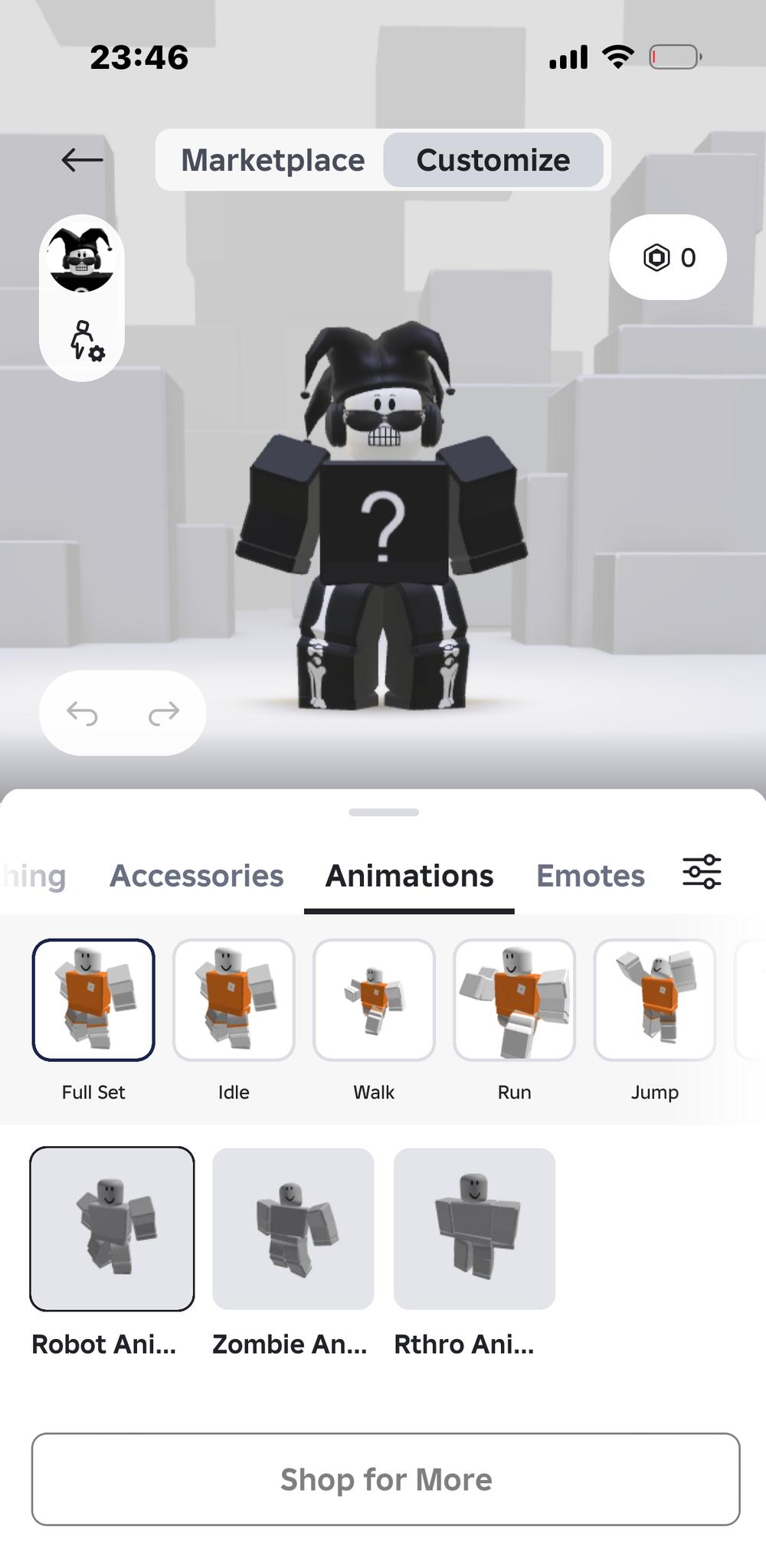Undo the last avatar change
The height and width of the screenshot is (1568, 766).
(82, 714)
